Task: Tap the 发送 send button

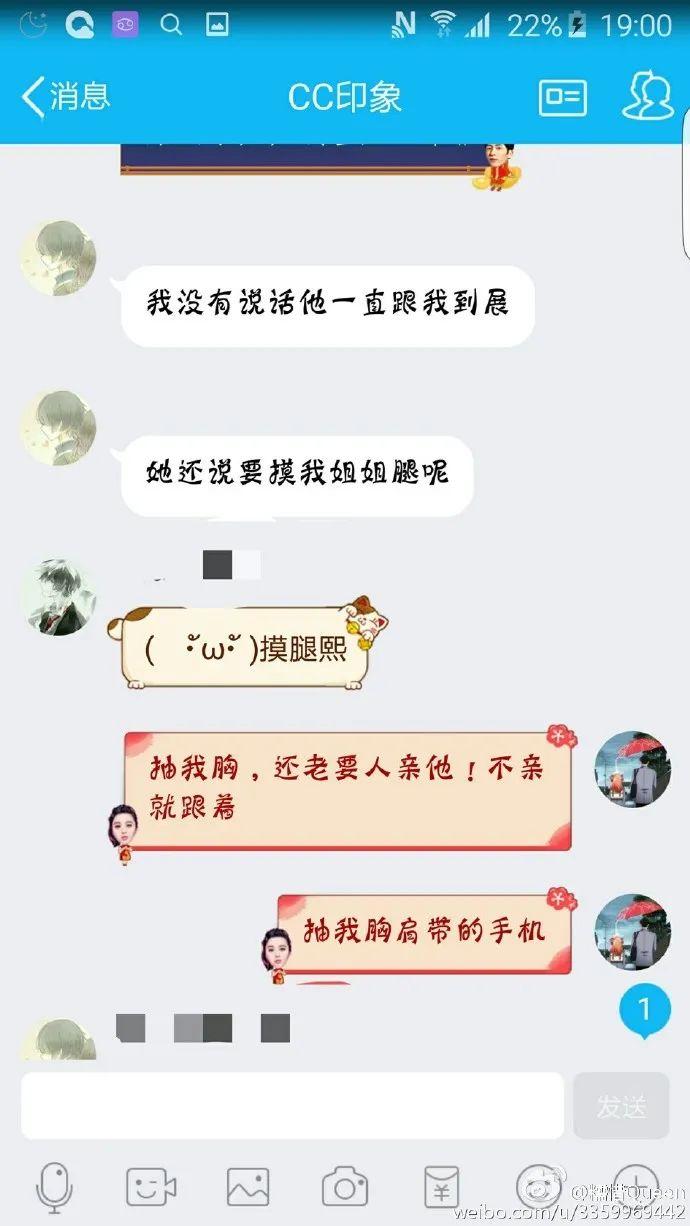Action: pos(621,1106)
